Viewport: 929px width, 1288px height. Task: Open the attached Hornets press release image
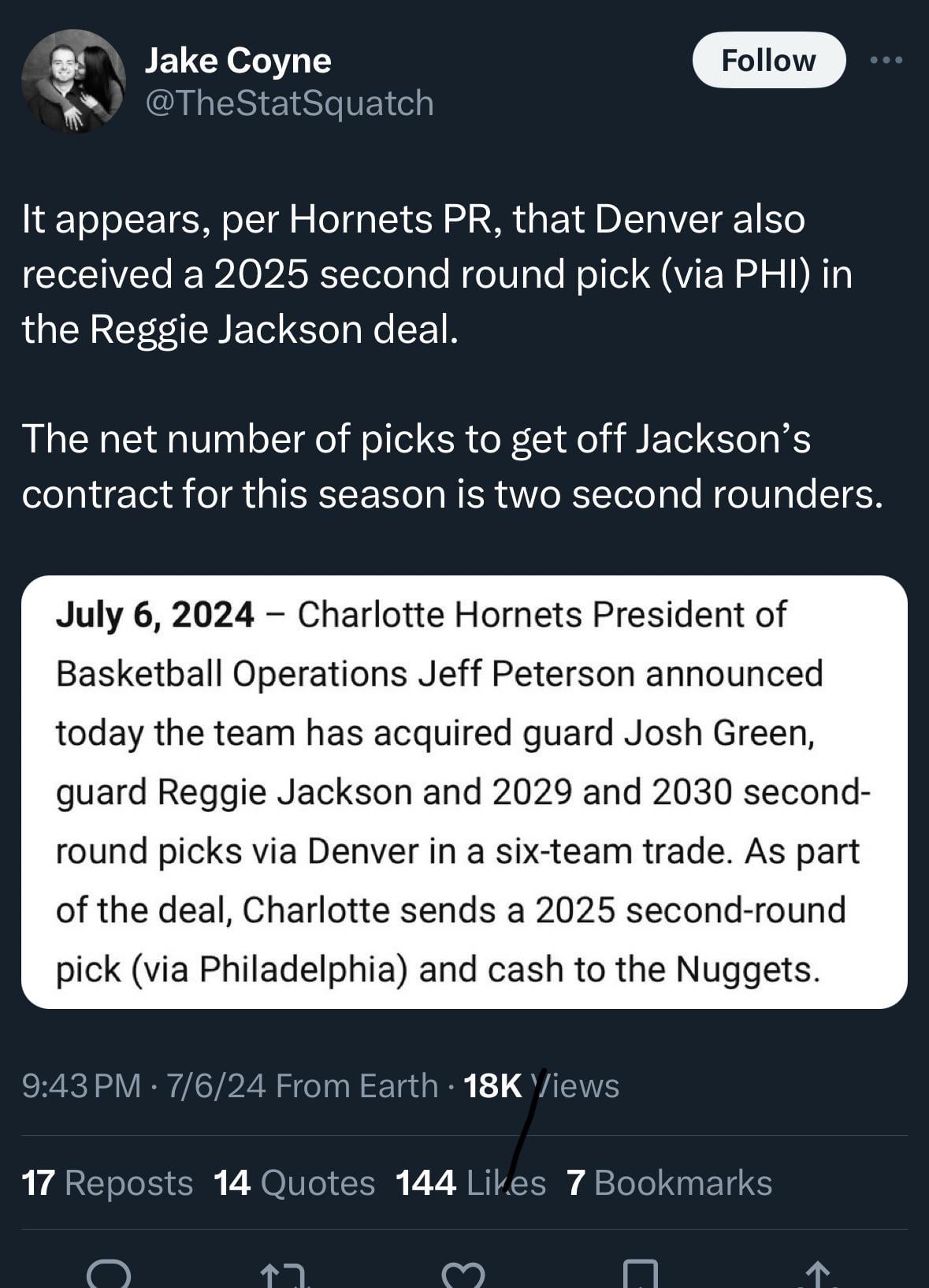[464, 791]
